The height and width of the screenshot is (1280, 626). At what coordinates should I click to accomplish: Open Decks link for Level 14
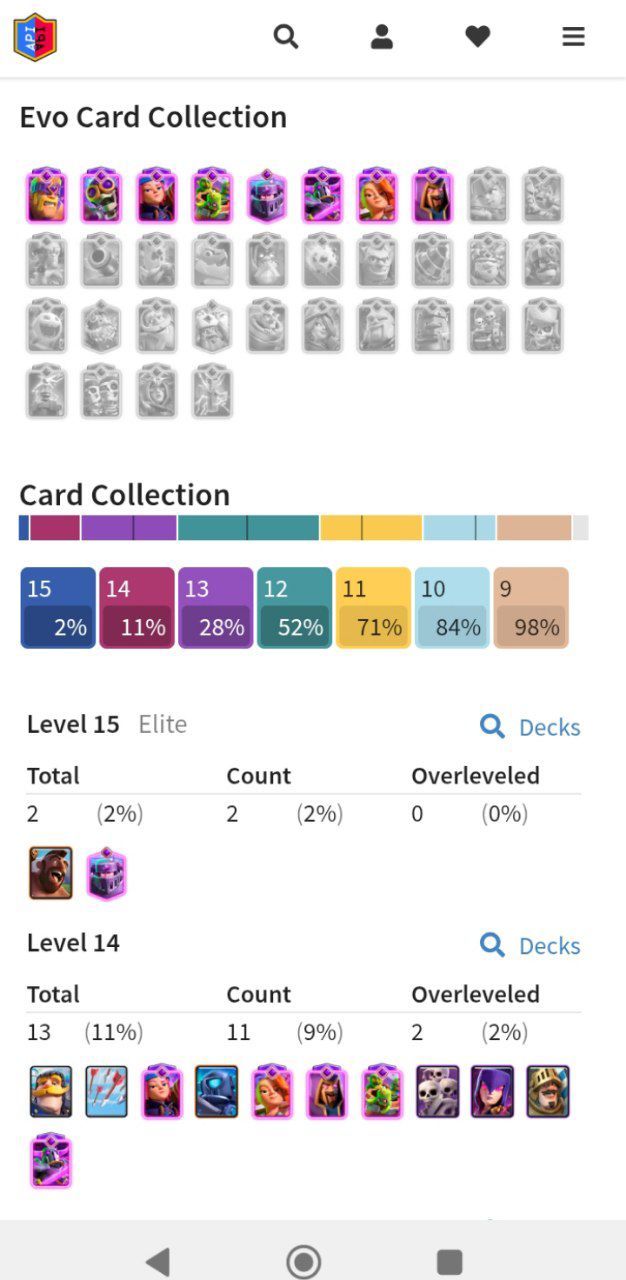click(x=530, y=945)
